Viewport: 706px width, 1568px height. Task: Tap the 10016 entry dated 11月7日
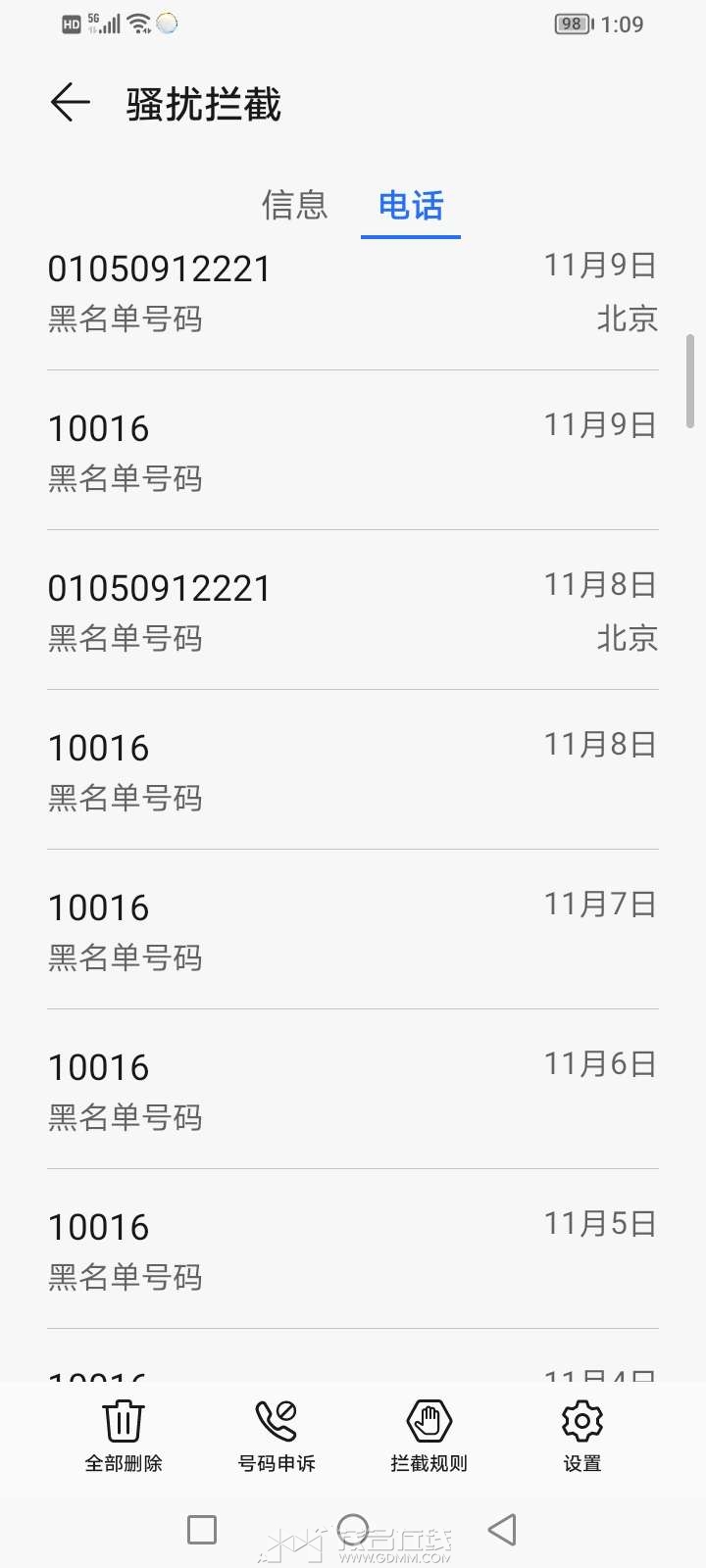click(352, 931)
